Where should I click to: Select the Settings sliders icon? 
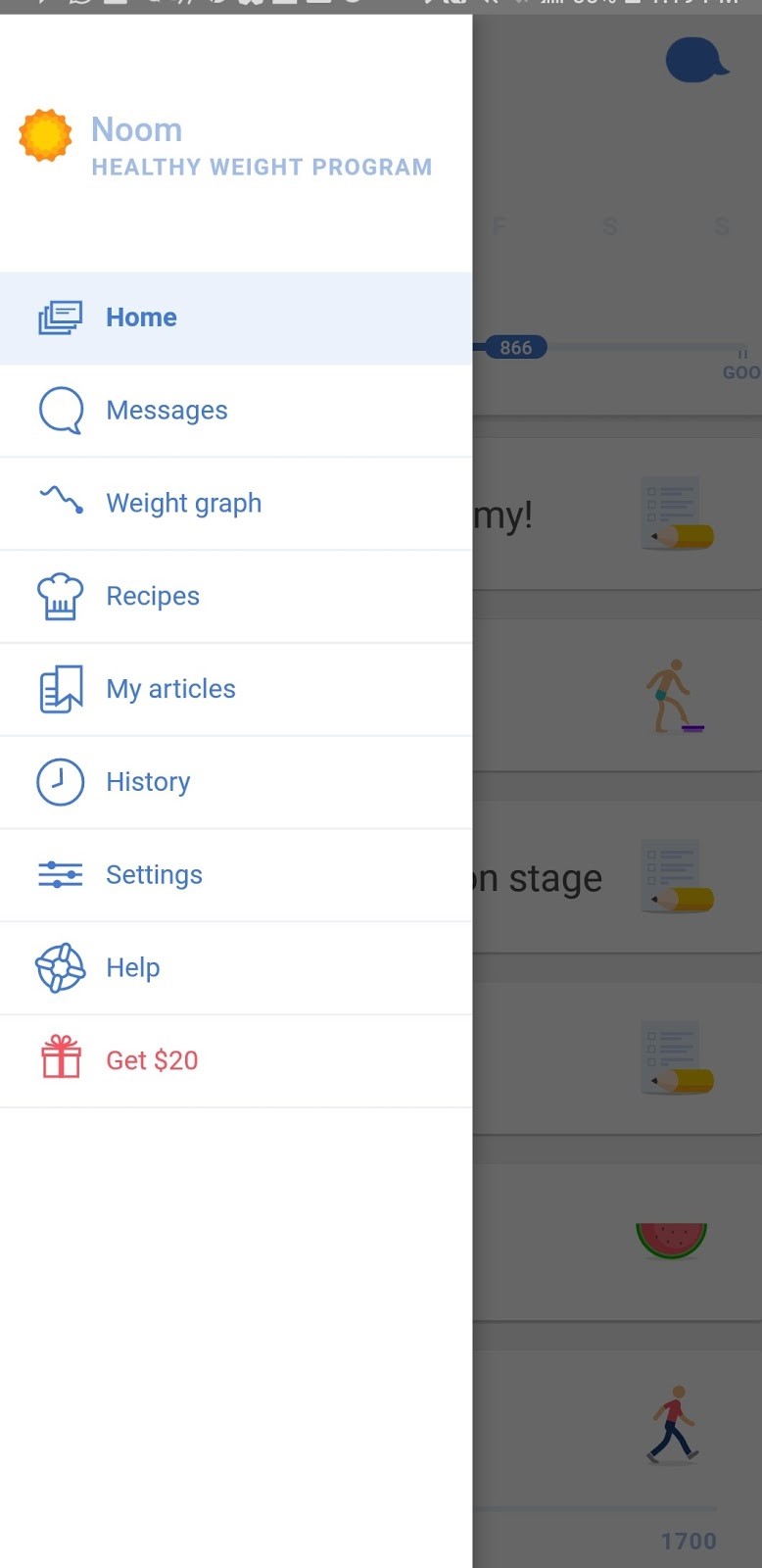pyautogui.click(x=60, y=874)
